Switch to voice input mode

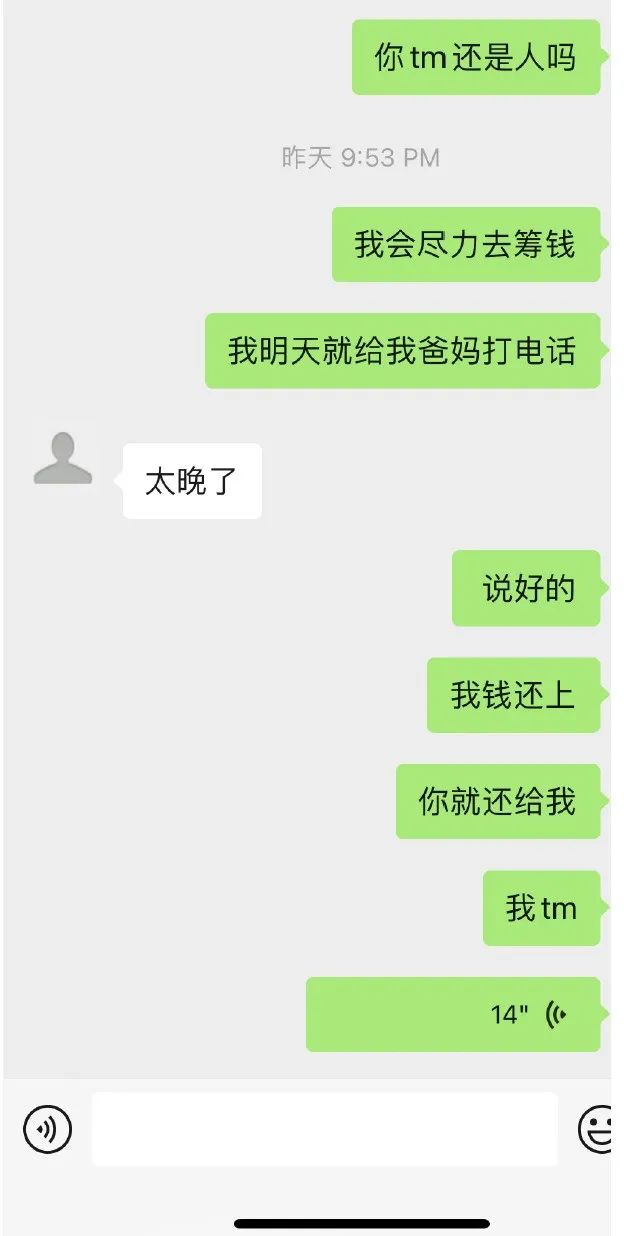pyautogui.click(x=47, y=1130)
